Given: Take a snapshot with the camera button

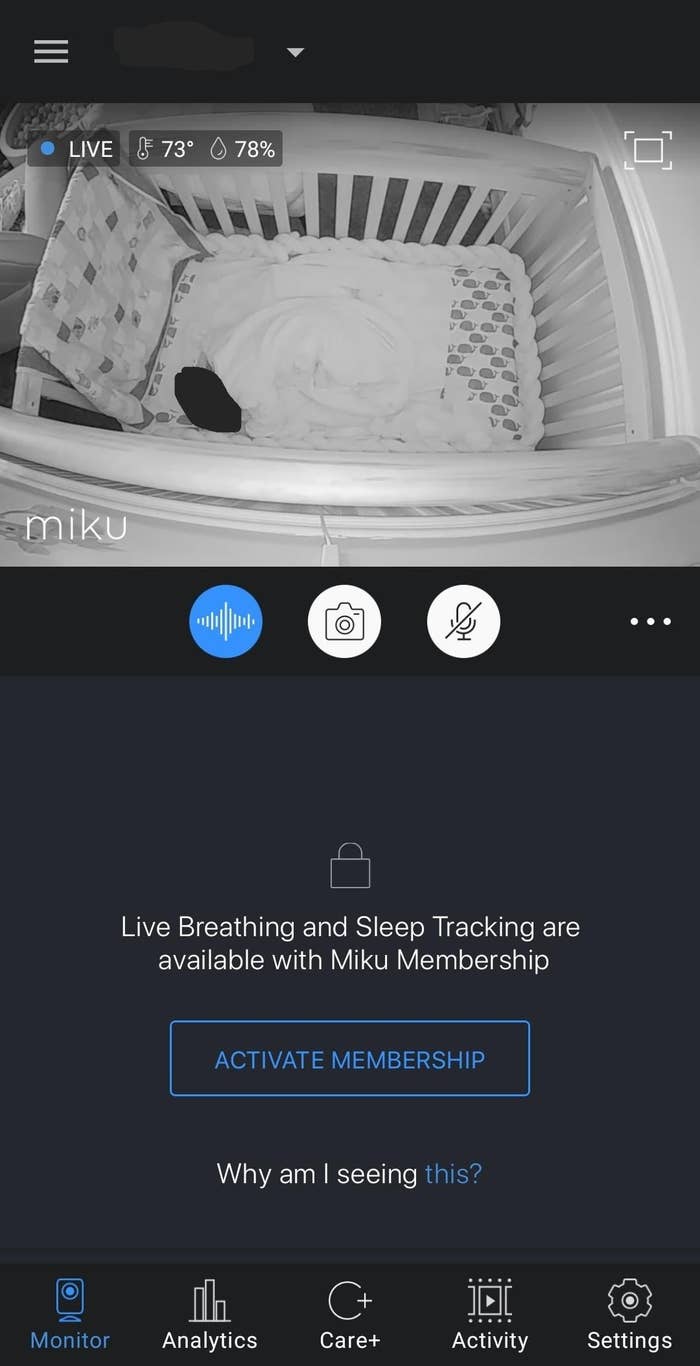Looking at the screenshot, I should 344,621.
